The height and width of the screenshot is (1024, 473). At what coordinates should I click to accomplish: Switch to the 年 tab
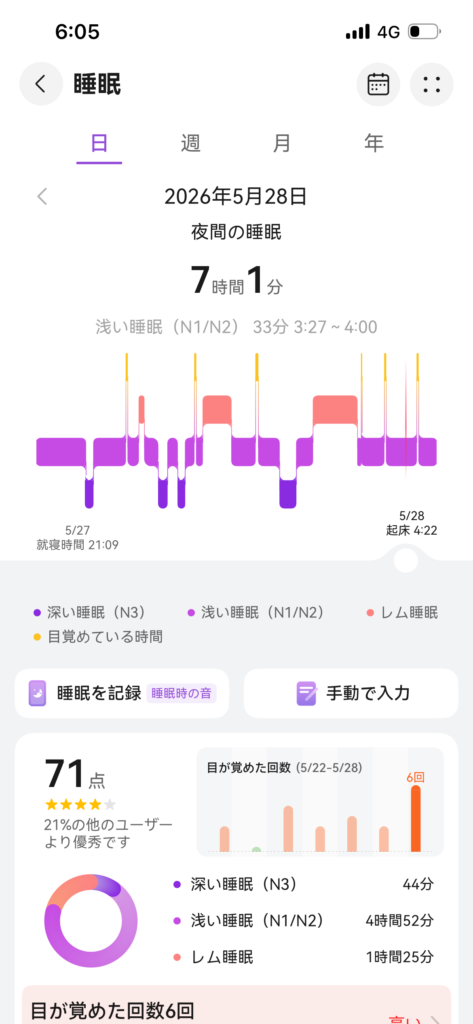tap(374, 143)
